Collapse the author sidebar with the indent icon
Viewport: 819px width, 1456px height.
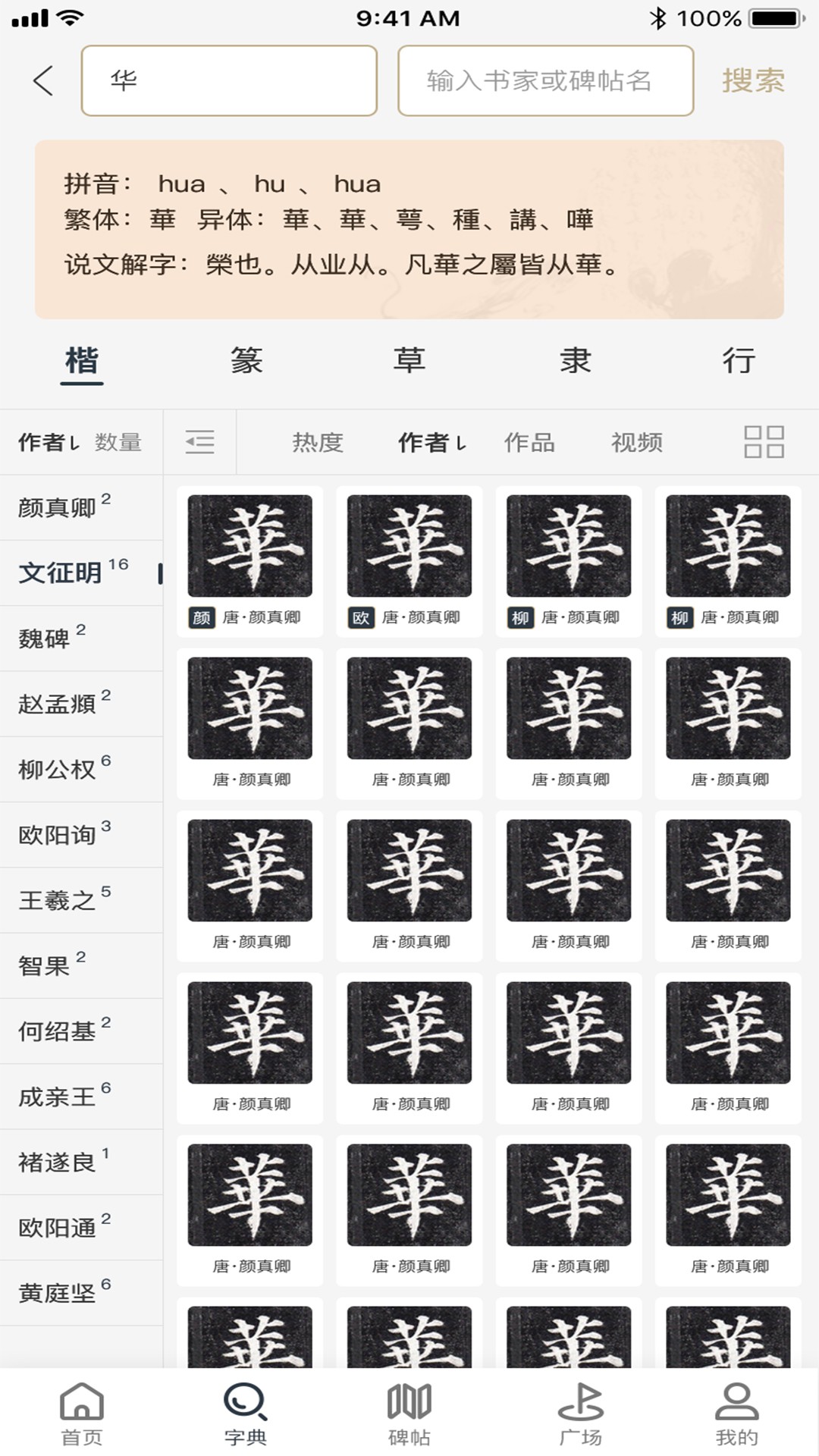200,441
